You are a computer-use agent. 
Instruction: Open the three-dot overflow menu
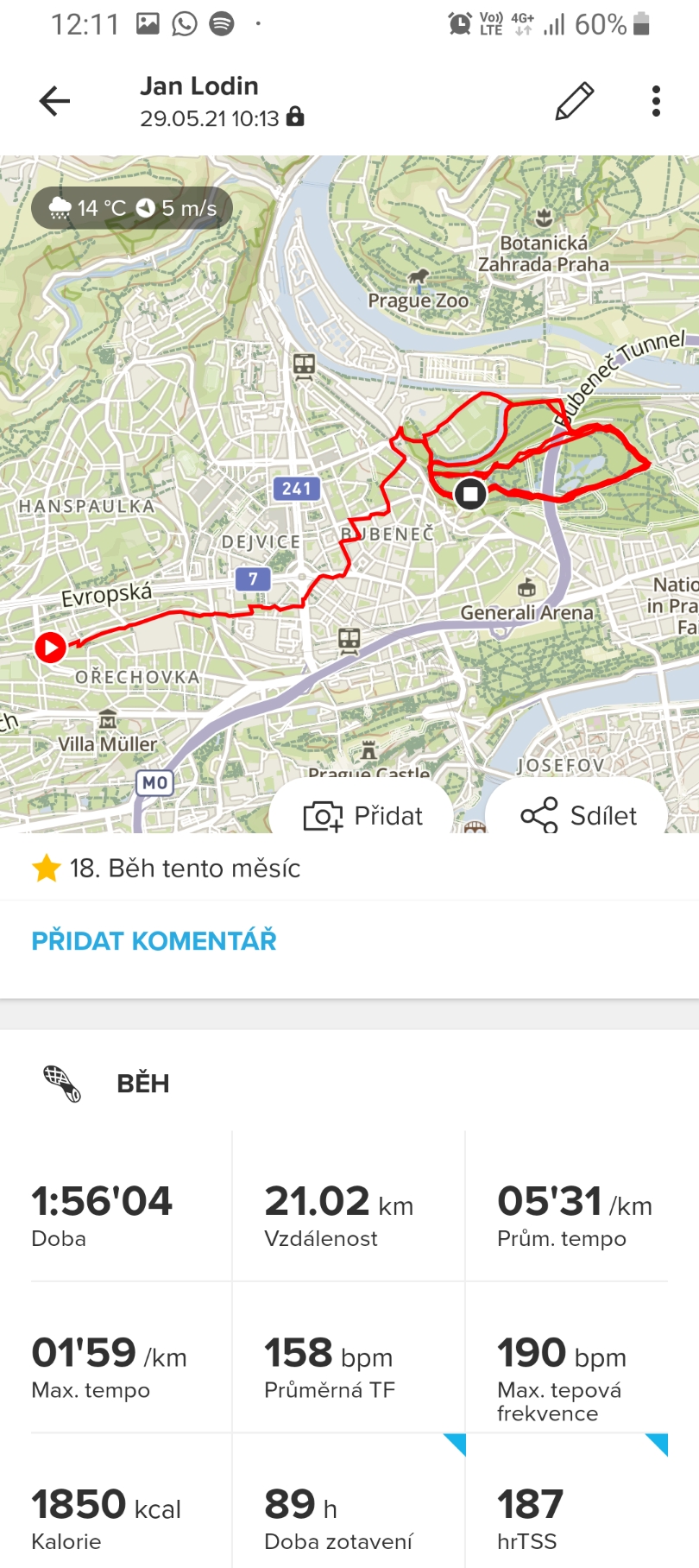click(x=657, y=101)
